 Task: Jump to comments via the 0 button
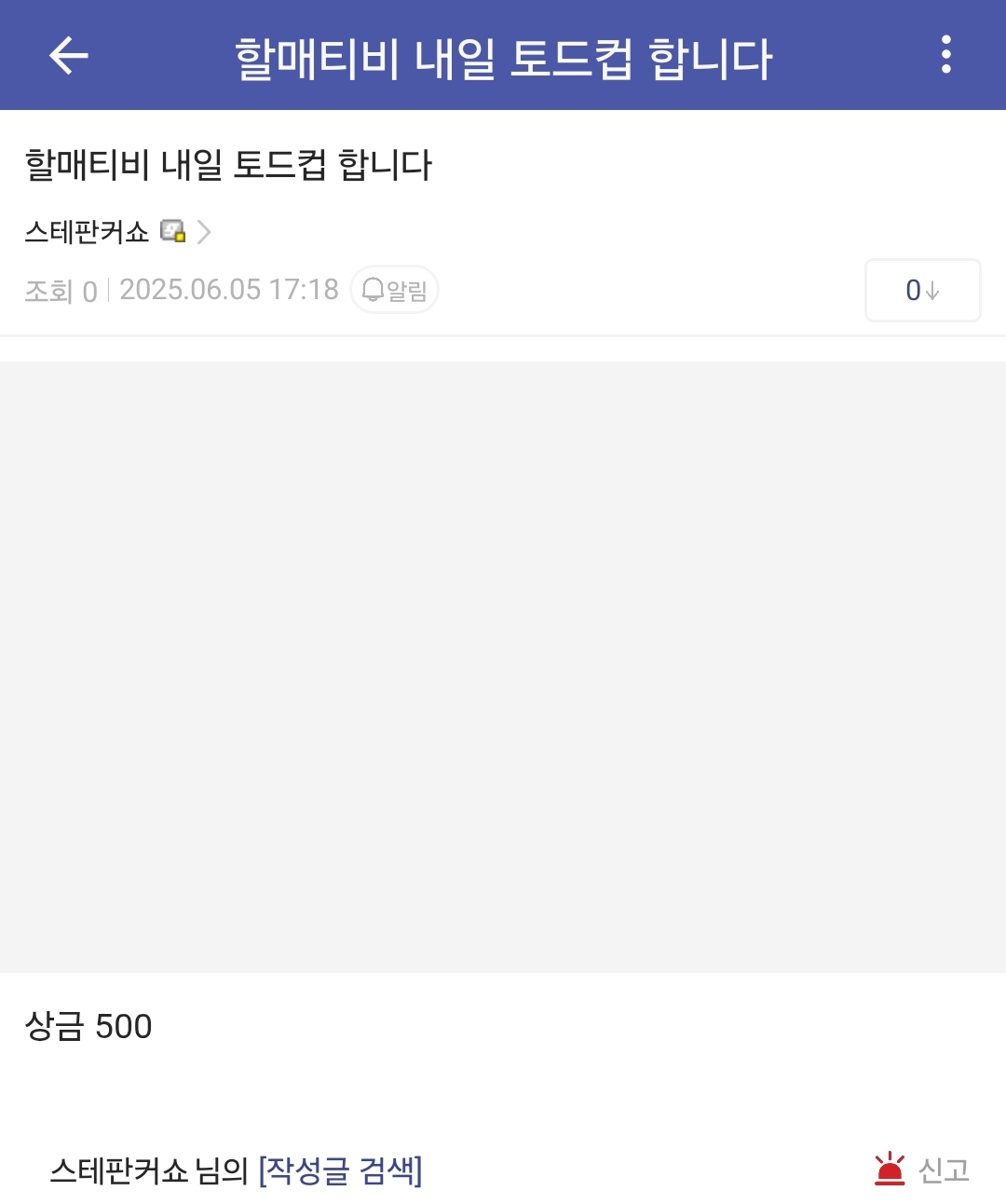[x=922, y=291]
